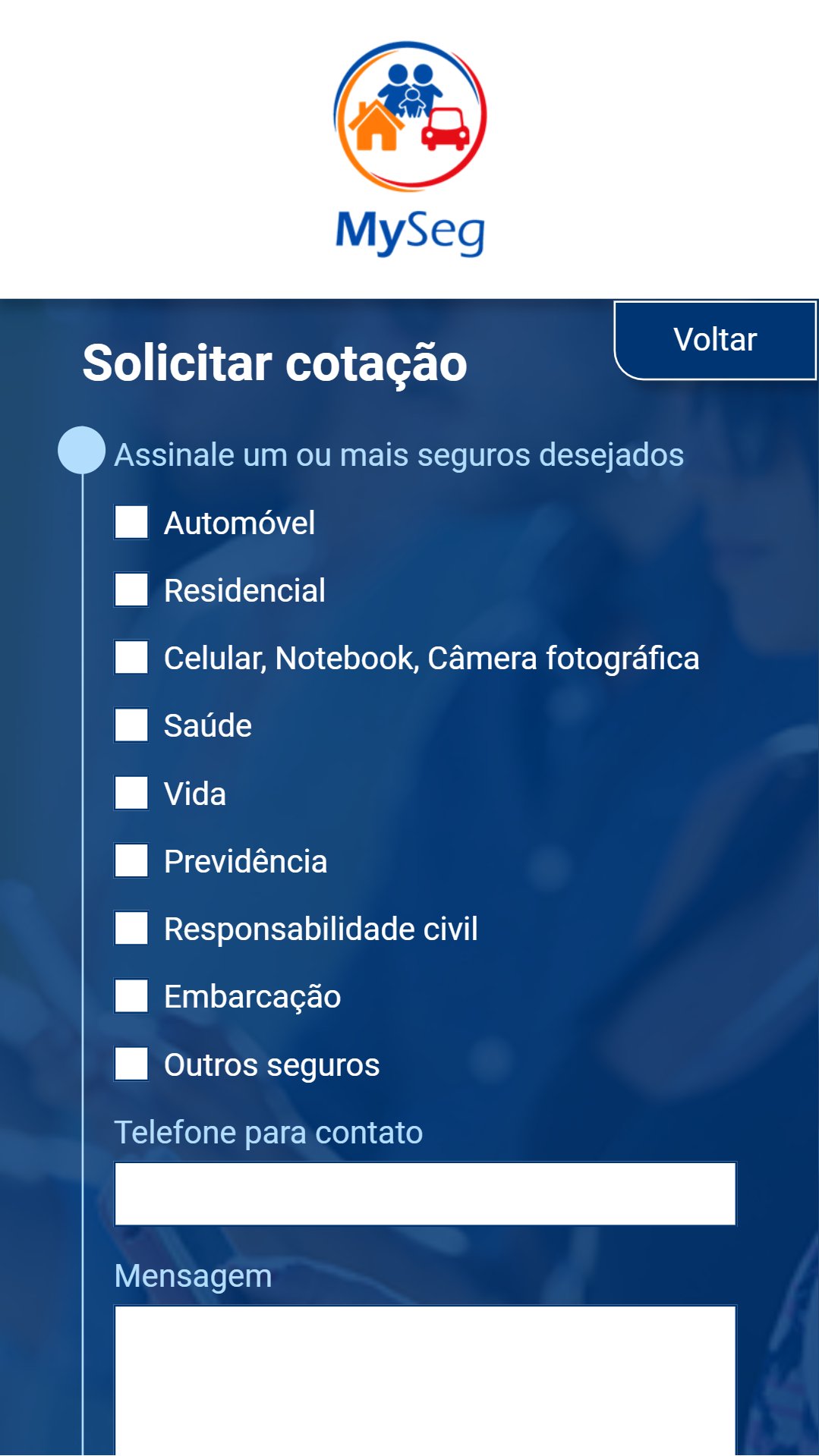The image size is (819, 1456).
Task: Enable the Vida insurance checkbox
Action: [x=131, y=794]
